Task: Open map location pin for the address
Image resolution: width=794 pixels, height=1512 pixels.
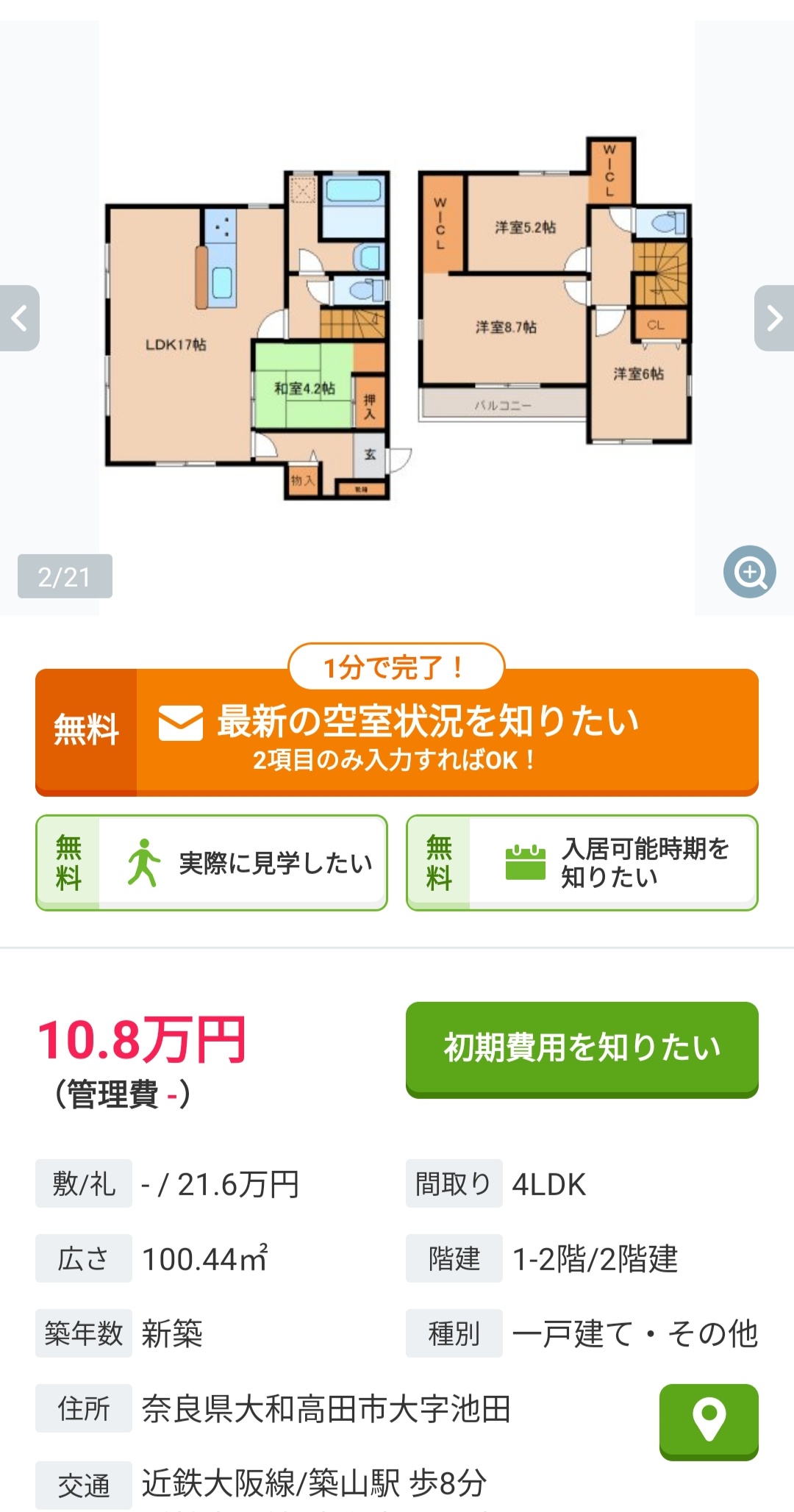Action: (709, 1421)
